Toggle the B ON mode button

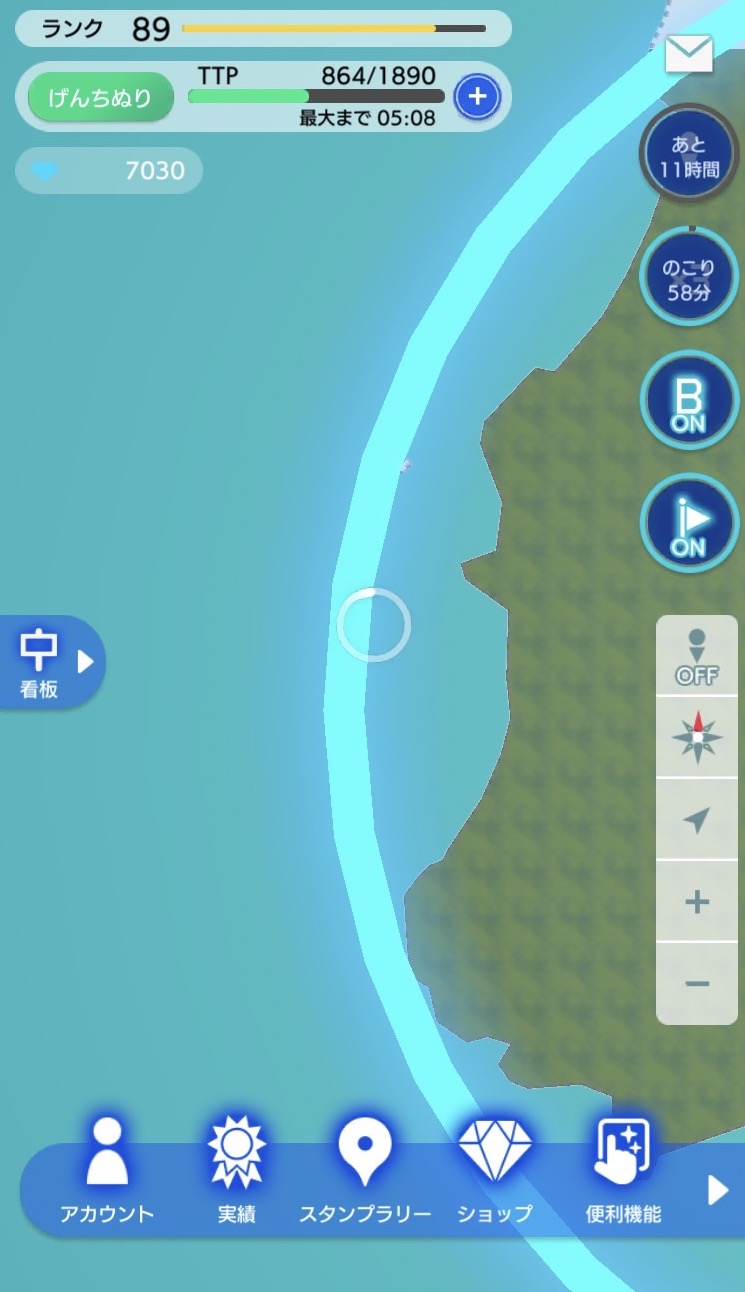point(689,399)
